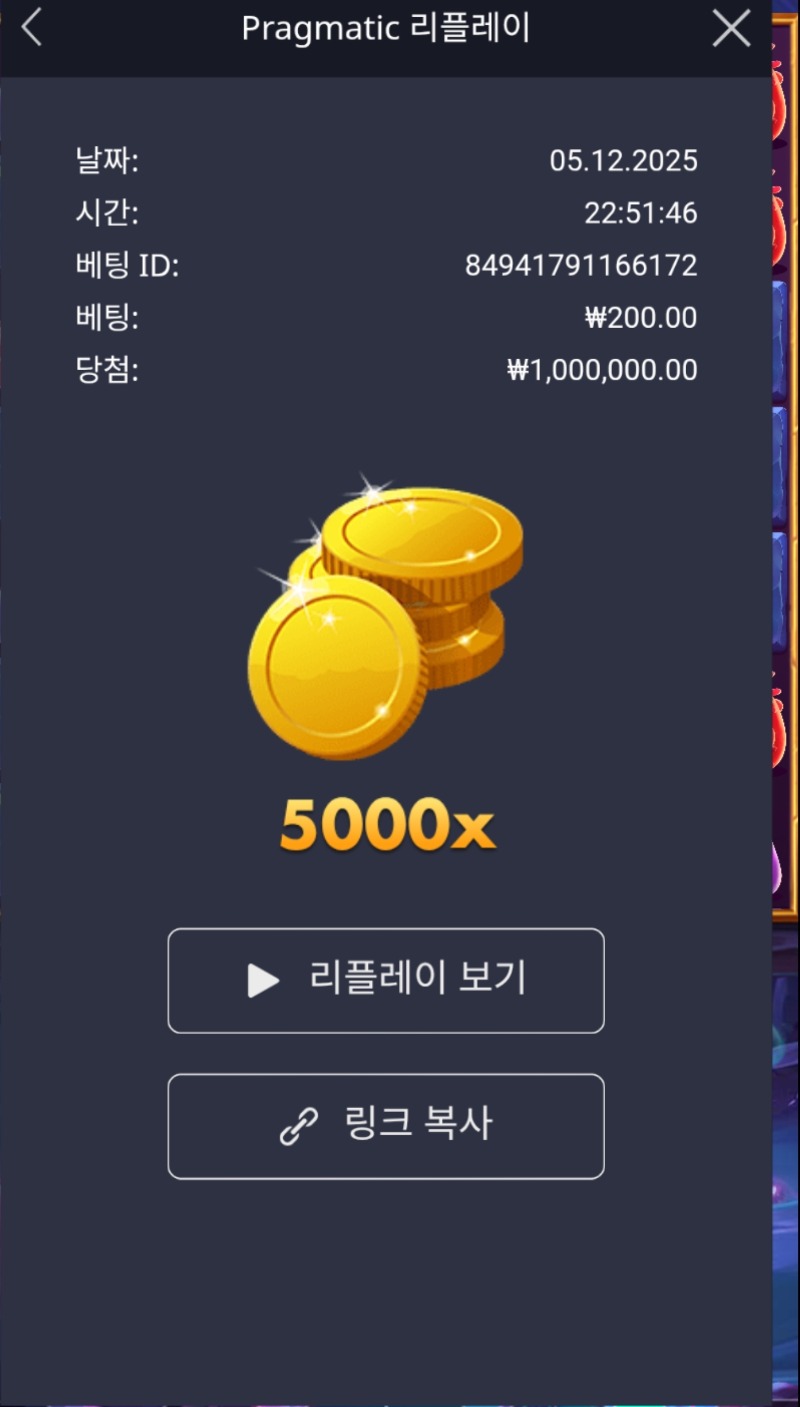This screenshot has width=800, height=1407.
Task: Close the Pragmatic replay panel
Action: [731, 28]
